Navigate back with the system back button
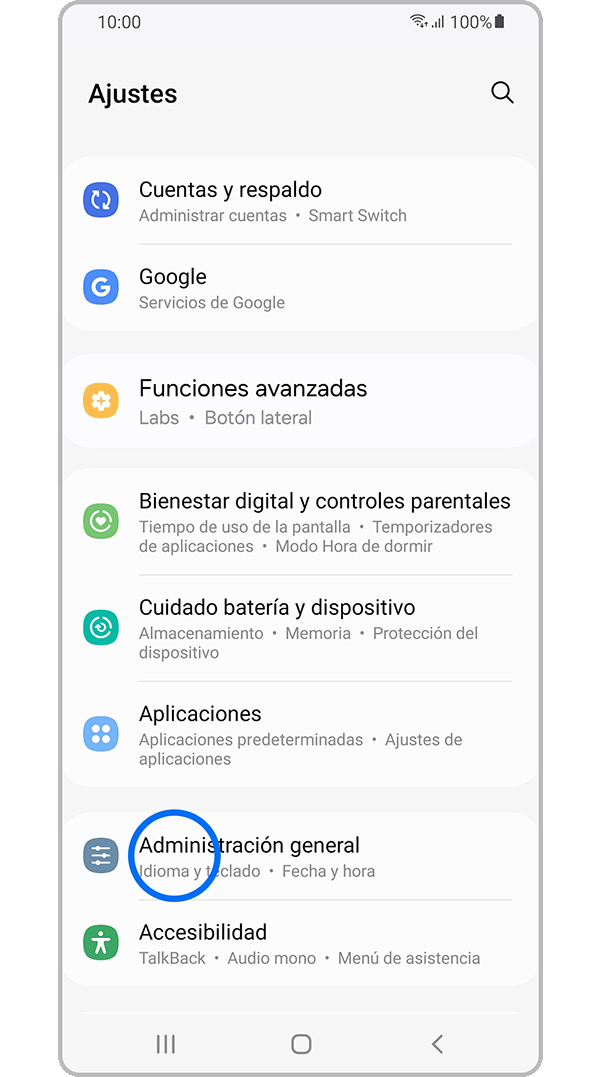 click(x=437, y=1044)
